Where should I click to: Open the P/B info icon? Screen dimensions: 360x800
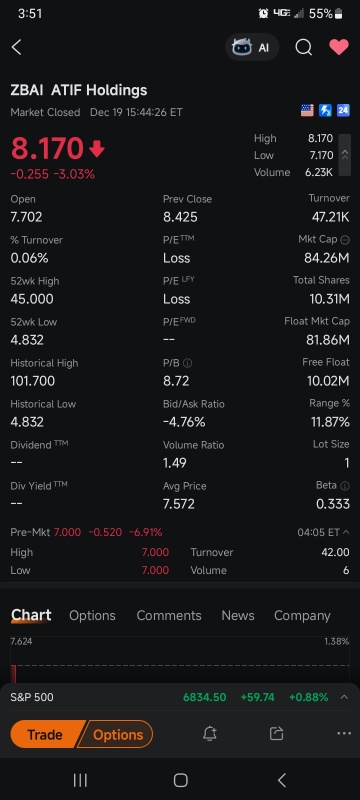[188, 363]
